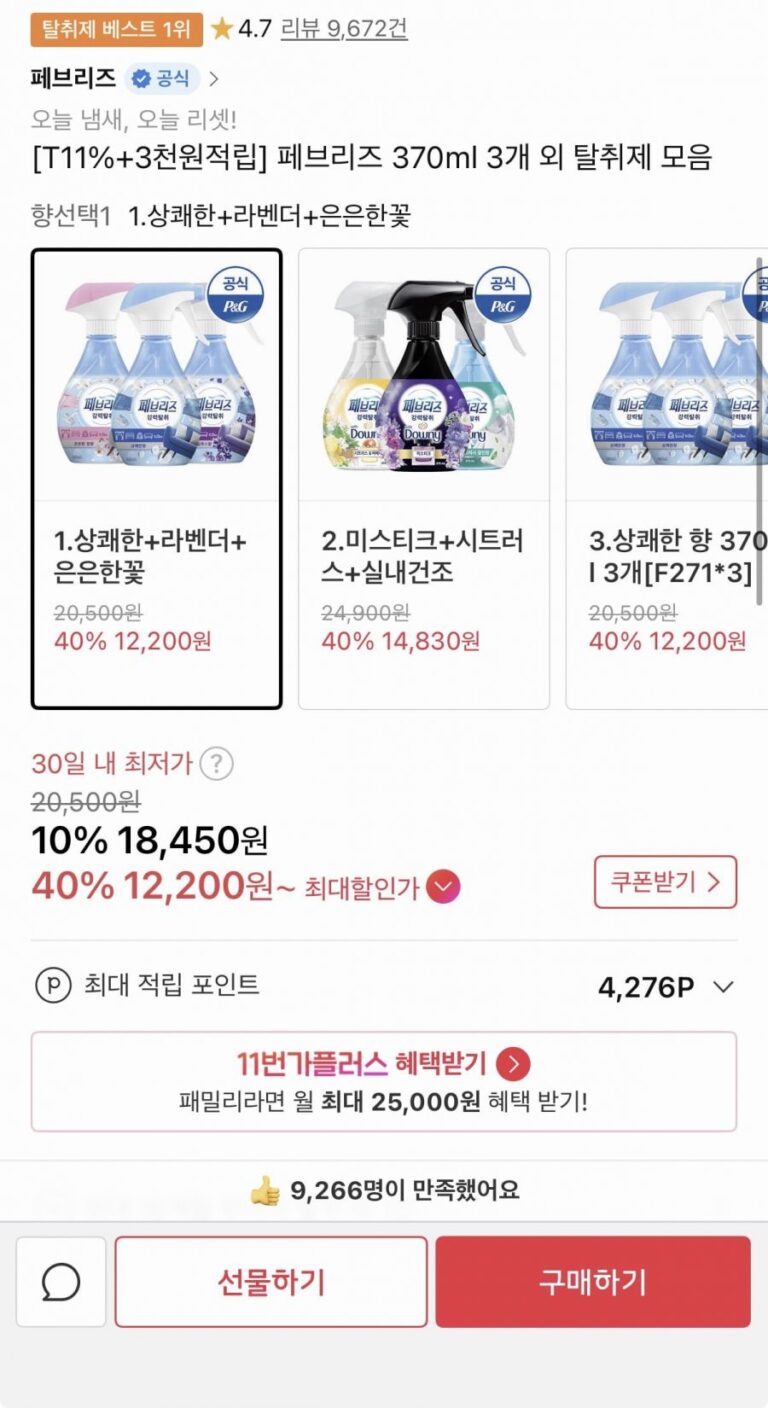Open the 30일 내 최저가 help icon
Viewport: 768px width, 1408px height.
click(x=216, y=765)
